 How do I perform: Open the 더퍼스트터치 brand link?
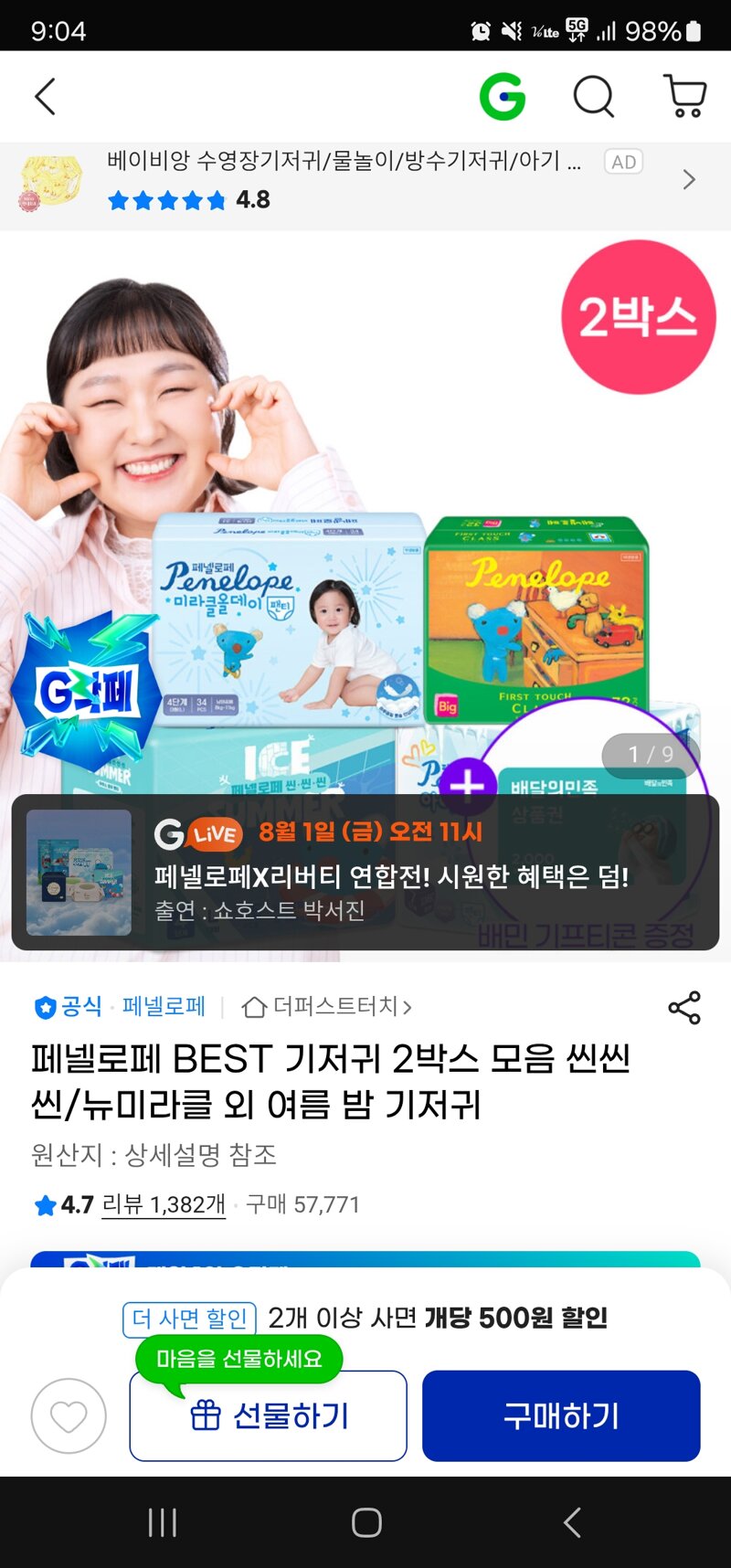pyautogui.click(x=327, y=1007)
